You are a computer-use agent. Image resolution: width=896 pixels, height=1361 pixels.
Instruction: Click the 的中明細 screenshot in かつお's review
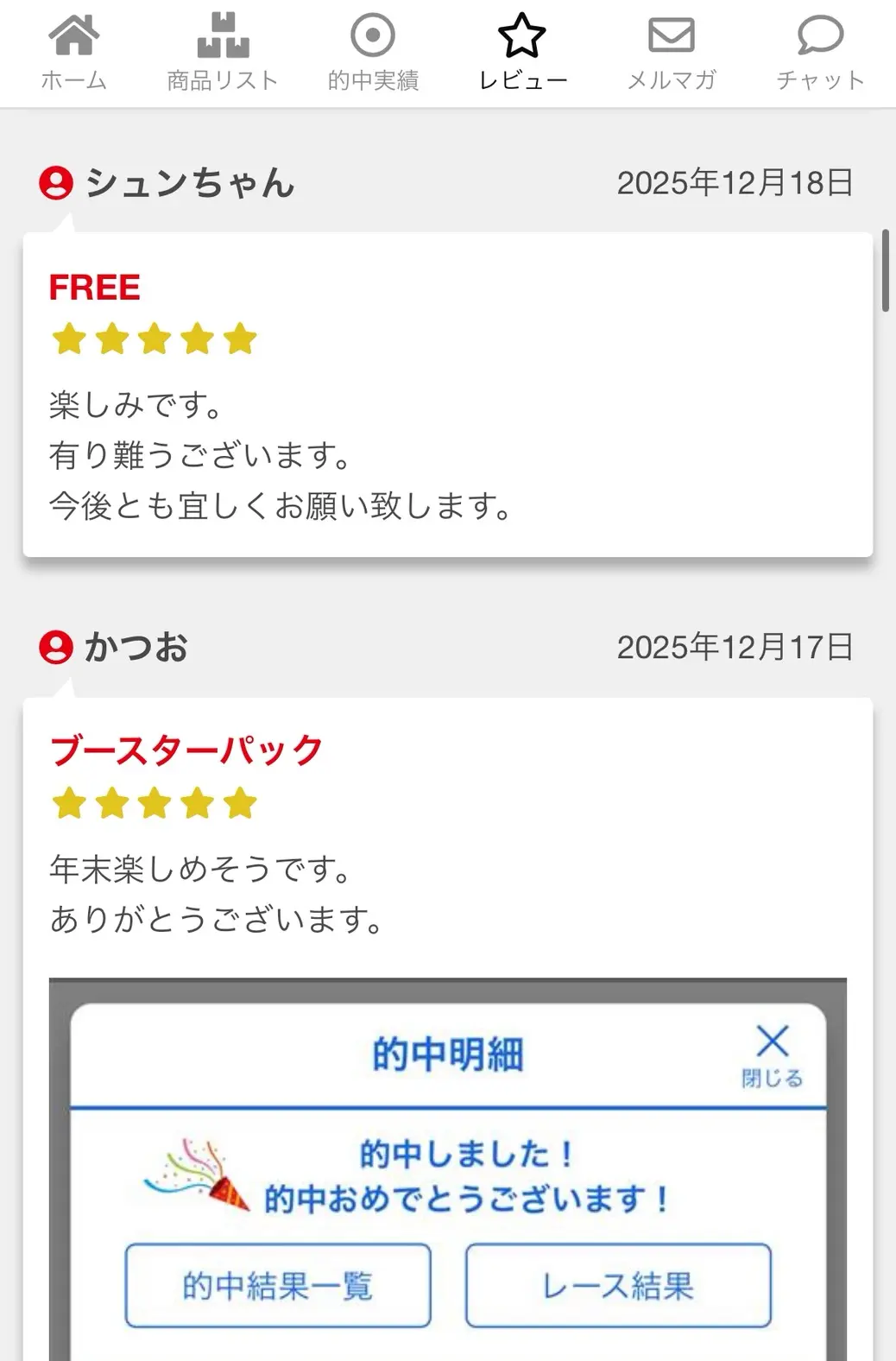448,1166
